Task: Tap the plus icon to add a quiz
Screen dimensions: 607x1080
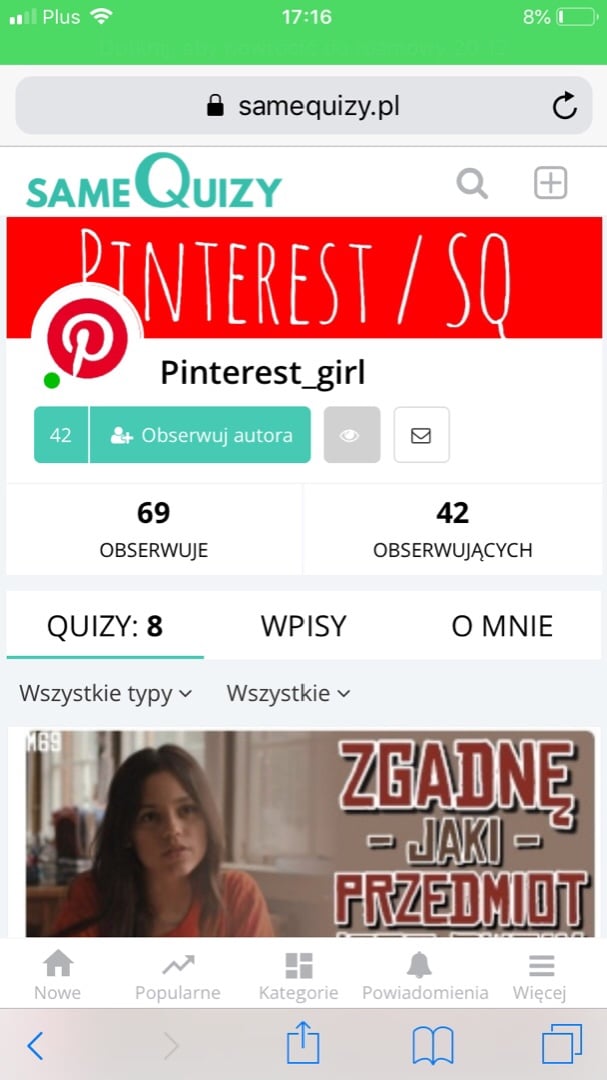Action: pos(550,183)
